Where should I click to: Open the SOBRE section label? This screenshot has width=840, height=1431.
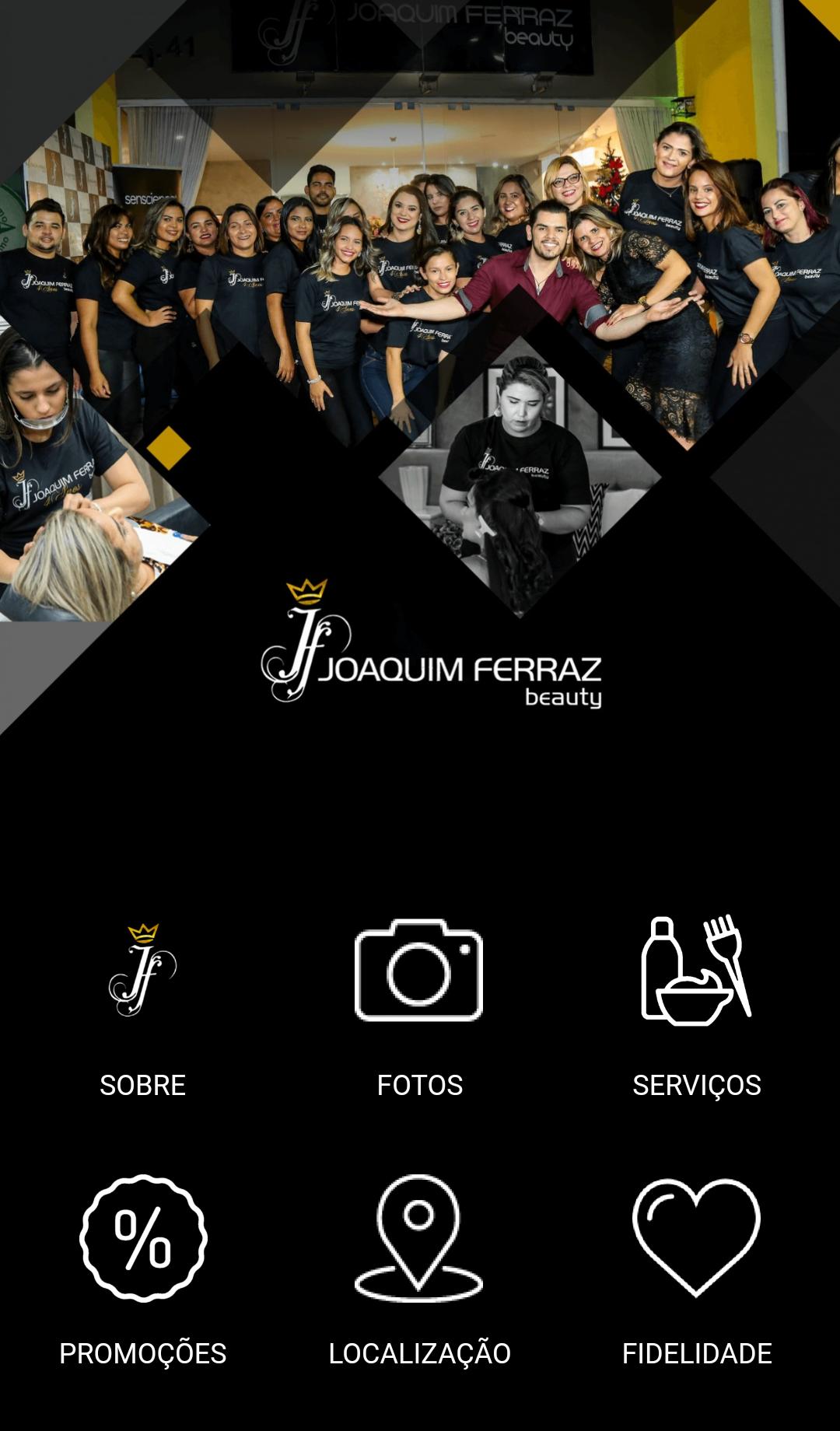coord(142,1085)
